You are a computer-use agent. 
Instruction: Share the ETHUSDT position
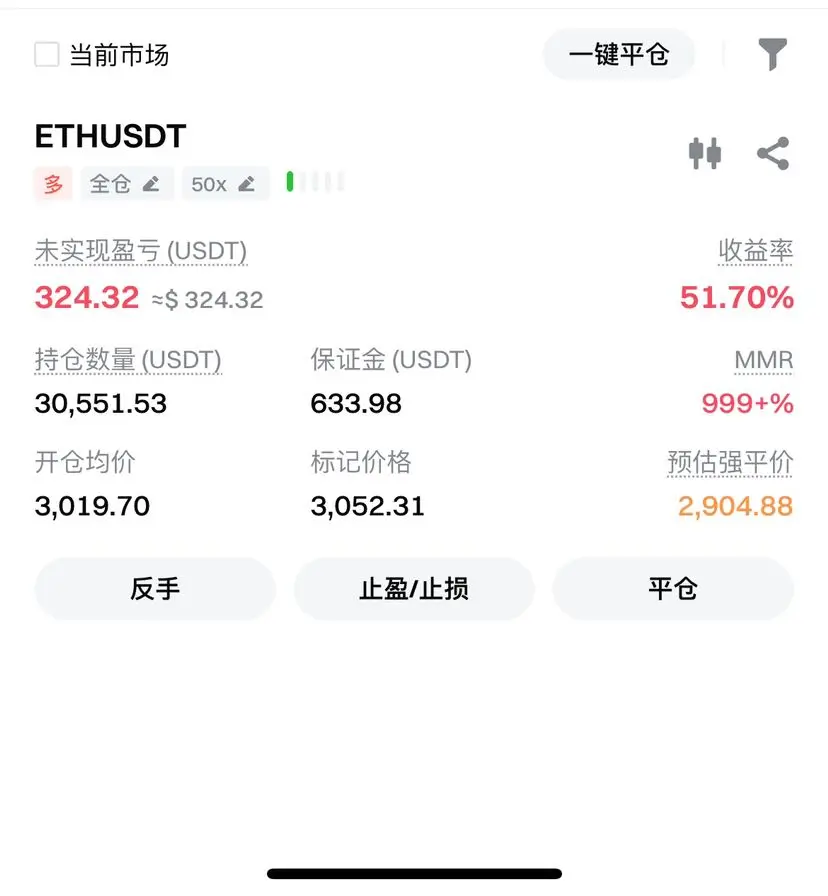coord(773,153)
